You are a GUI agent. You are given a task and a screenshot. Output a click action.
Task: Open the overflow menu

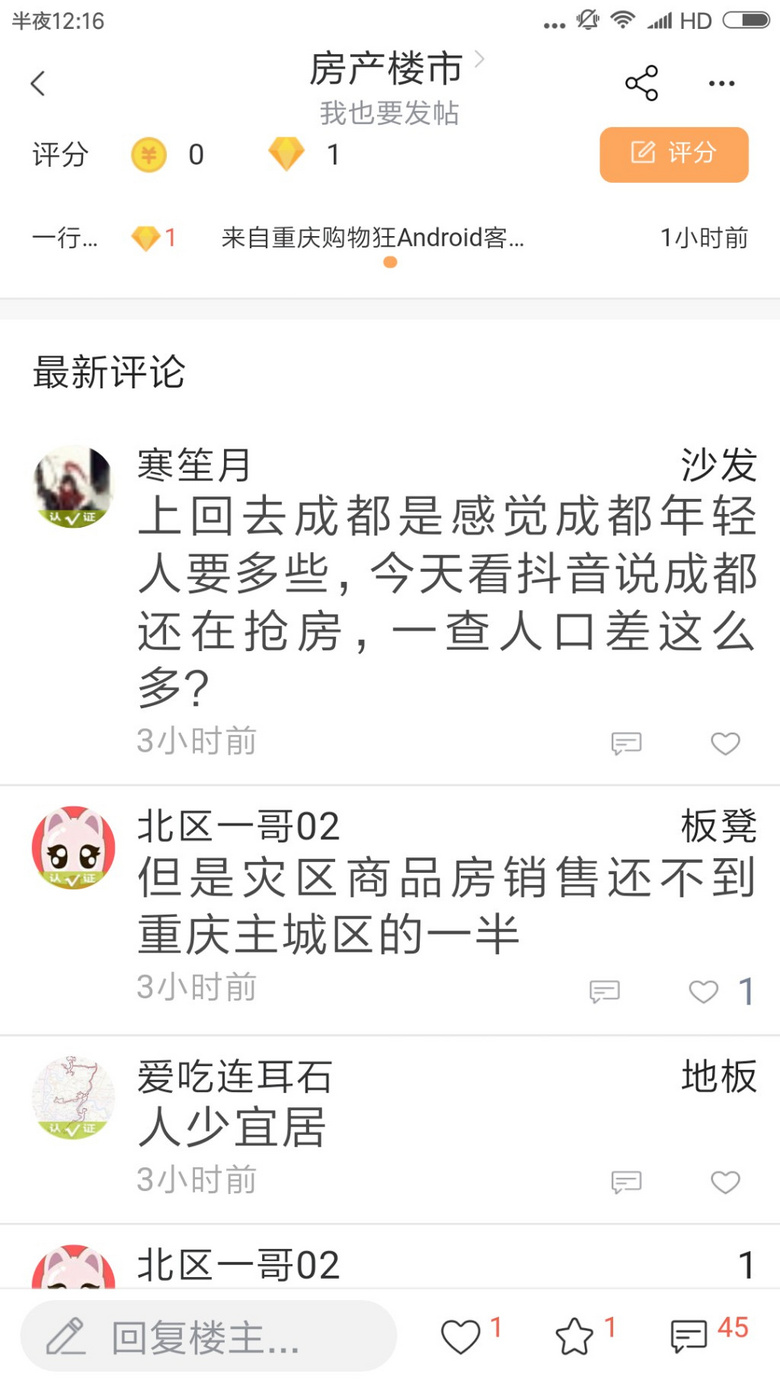pyautogui.click(x=721, y=84)
